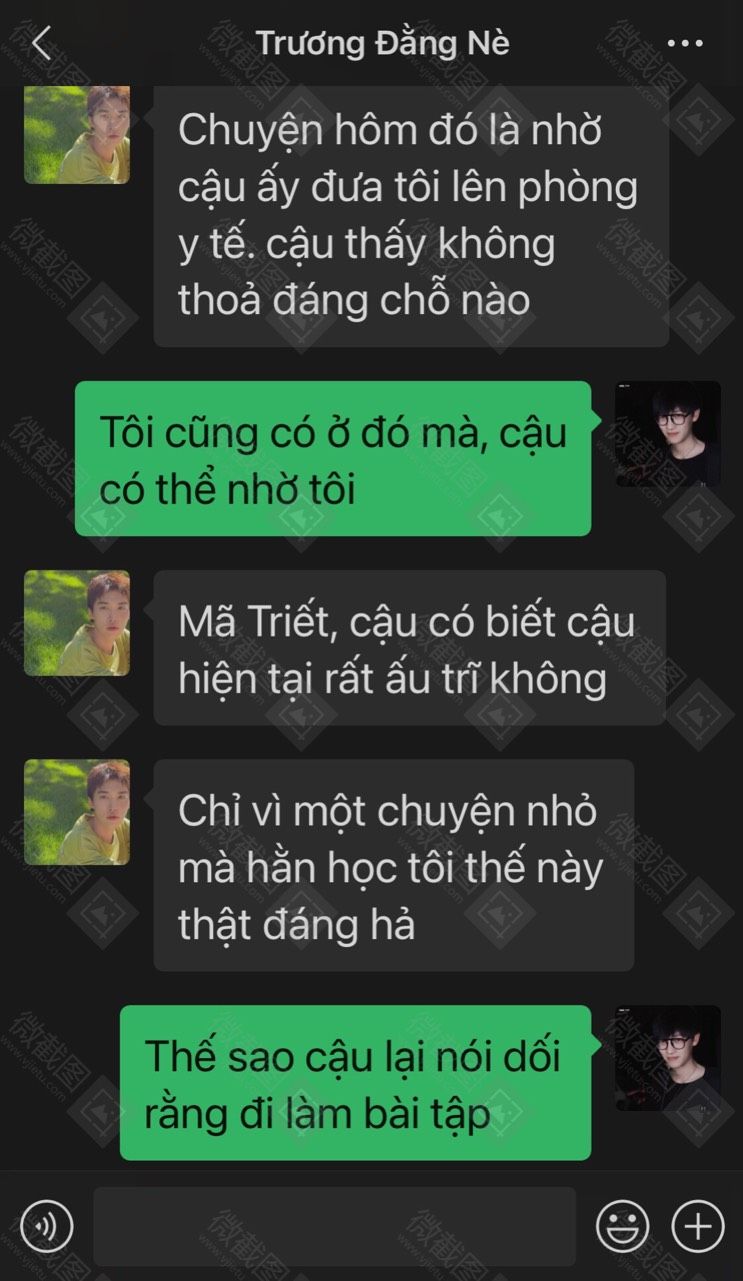Open the plus attachments menu
Viewport: 743px width, 1281px height.
[697, 1226]
